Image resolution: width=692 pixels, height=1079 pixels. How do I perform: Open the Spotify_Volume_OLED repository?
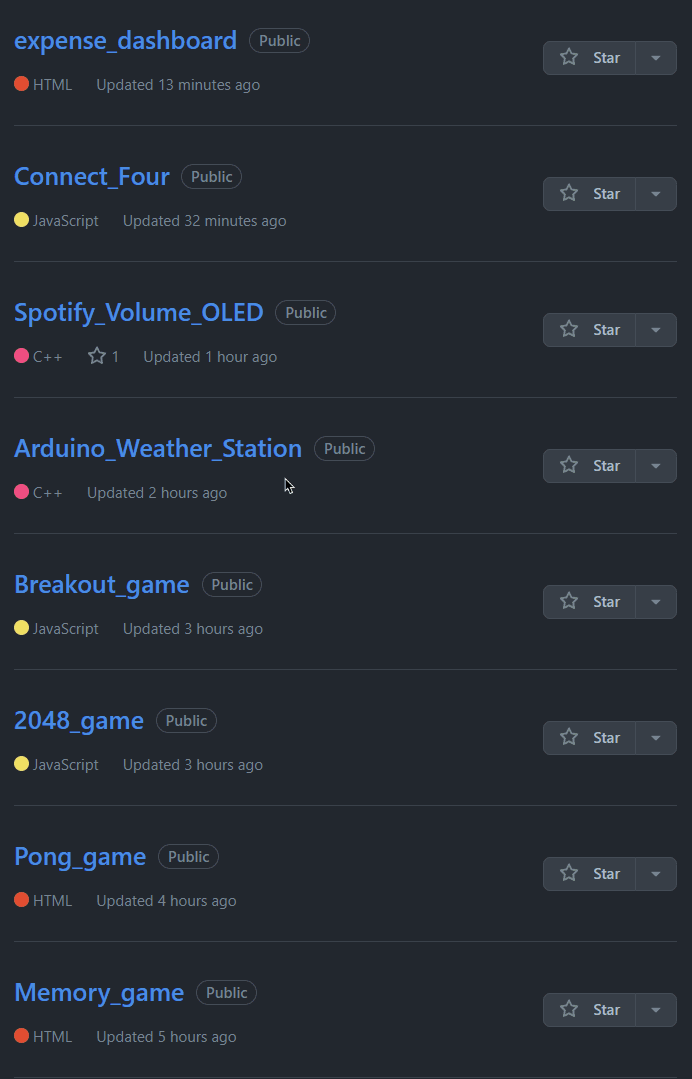(x=138, y=313)
